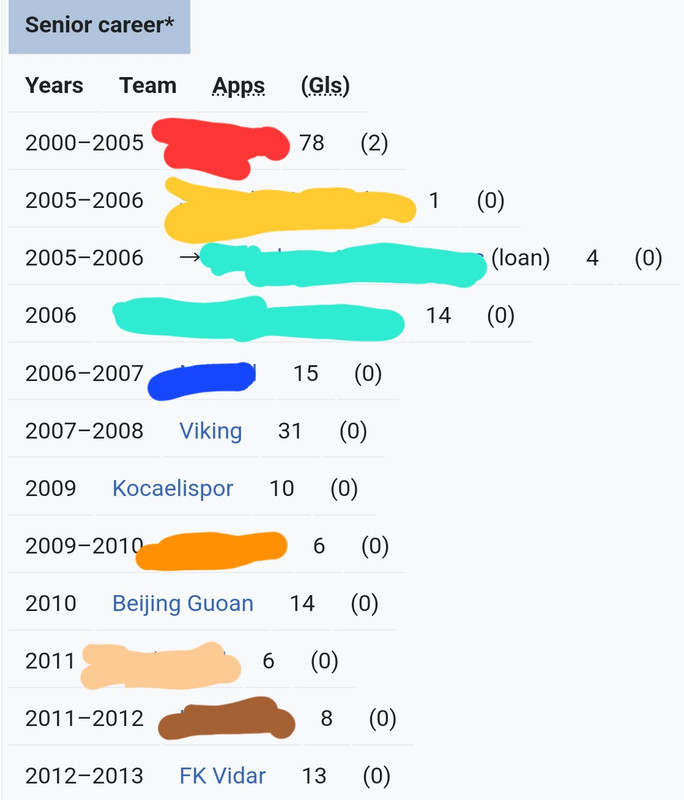Screen dimensions: 684x800
Task: Visit the FK Vidar link
Action: pos(222,775)
